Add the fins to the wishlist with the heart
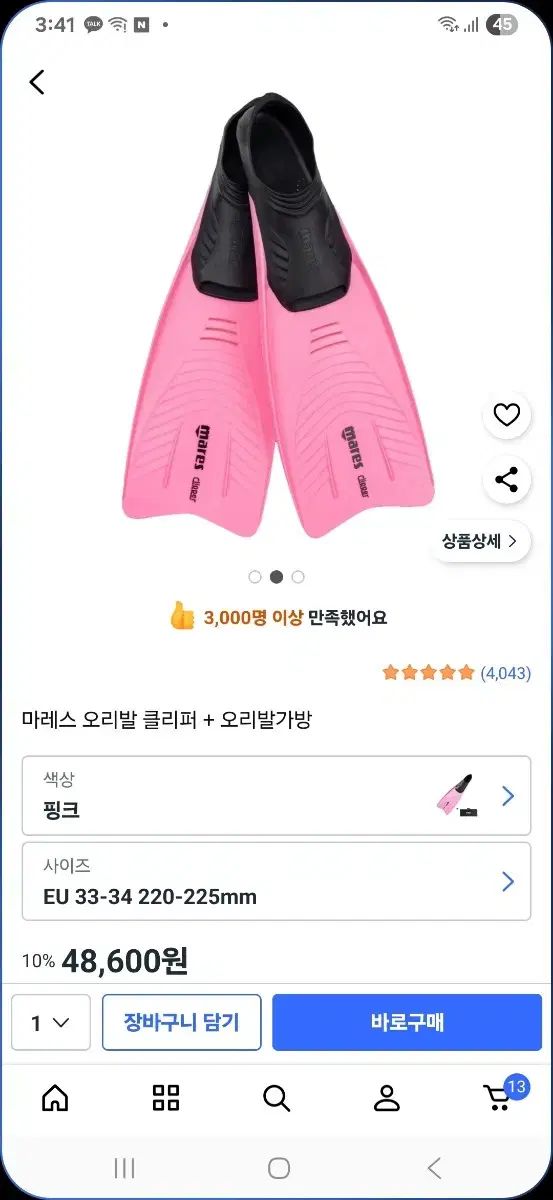Image resolution: width=553 pixels, height=1200 pixels. click(x=507, y=415)
